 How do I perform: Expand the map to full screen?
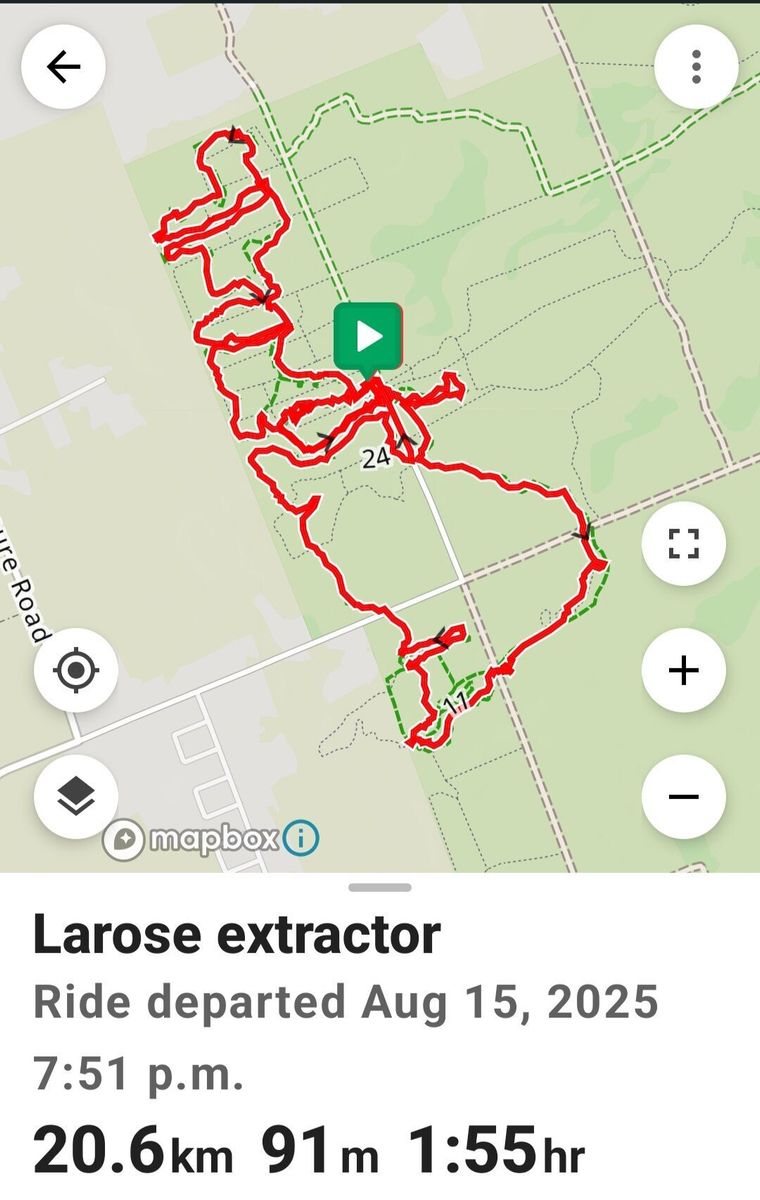tap(683, 544)
